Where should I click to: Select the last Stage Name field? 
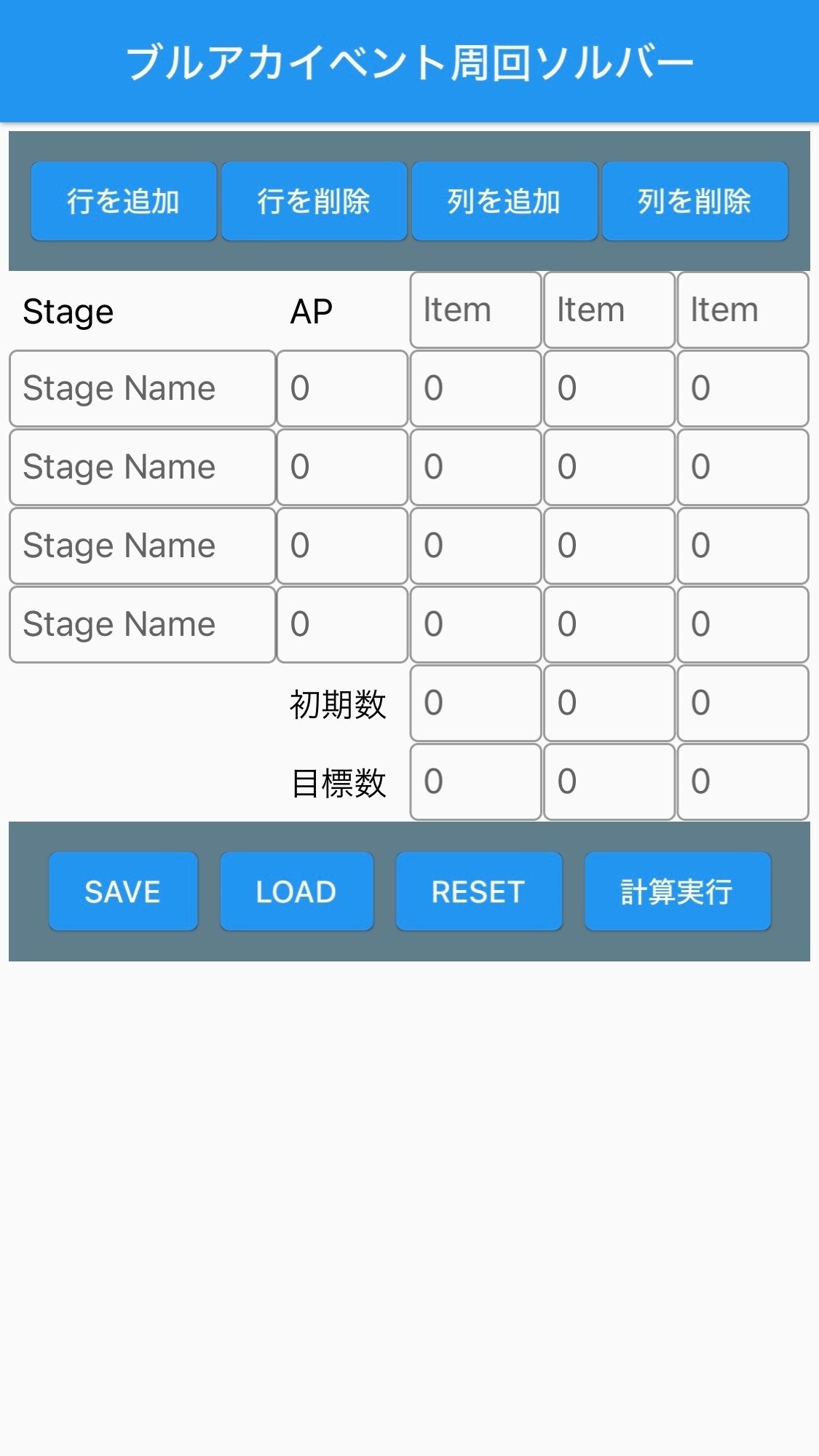point(143,624)
